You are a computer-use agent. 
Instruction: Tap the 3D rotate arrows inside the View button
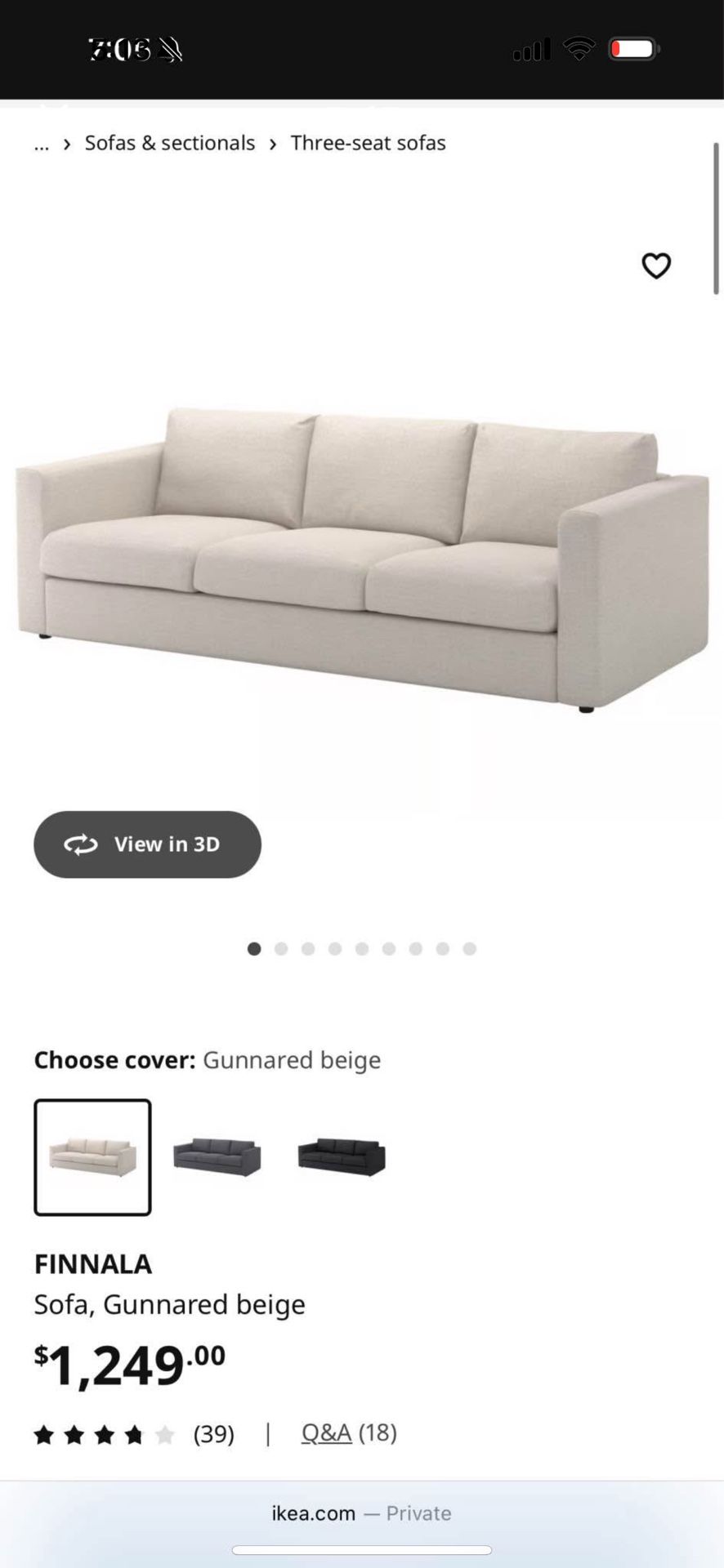tap(81, 844)
